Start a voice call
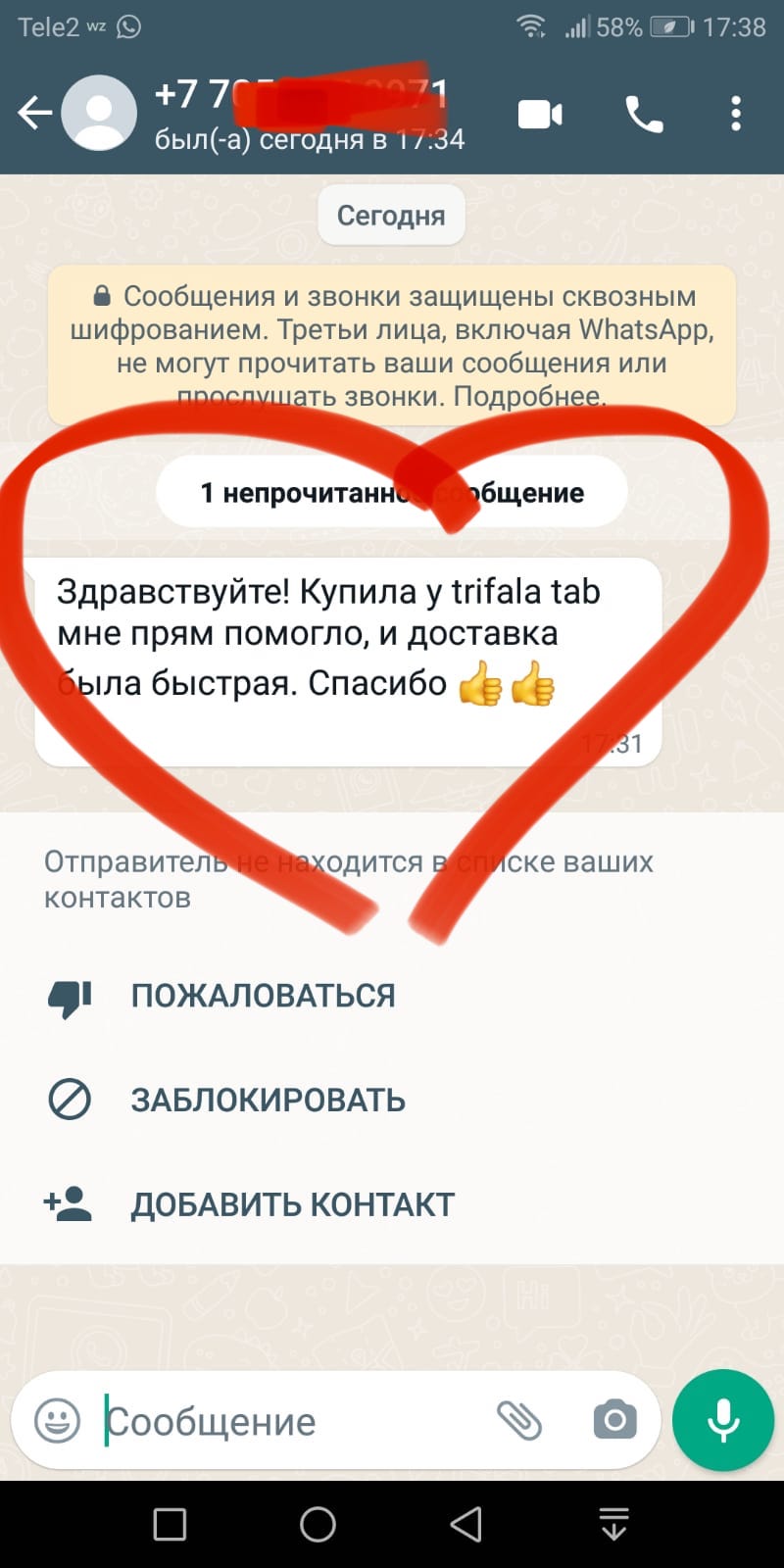The width and height of the screenshot is (784, 1568). pos(644,115)
